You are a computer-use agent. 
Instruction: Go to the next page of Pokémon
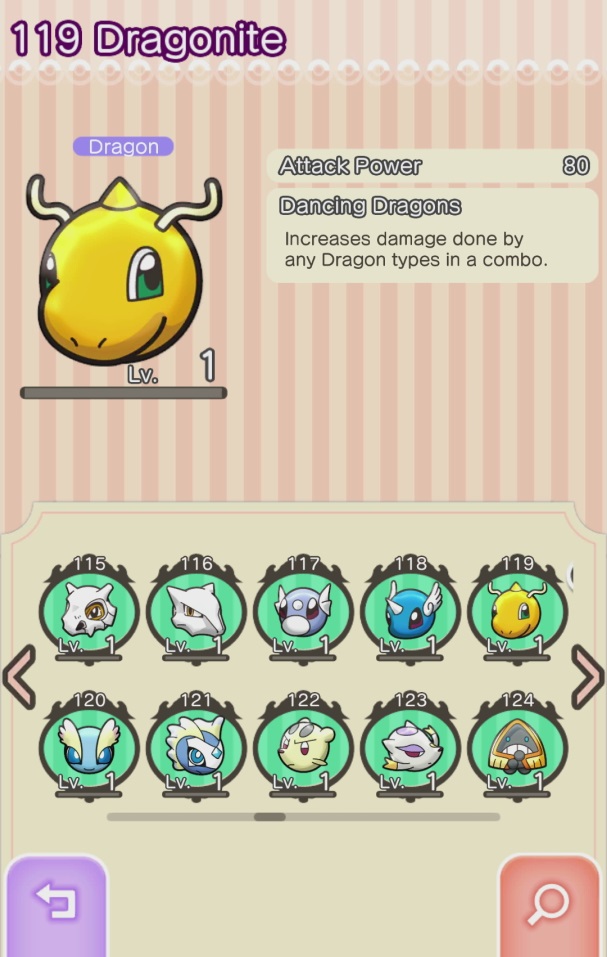pos(587,677)
